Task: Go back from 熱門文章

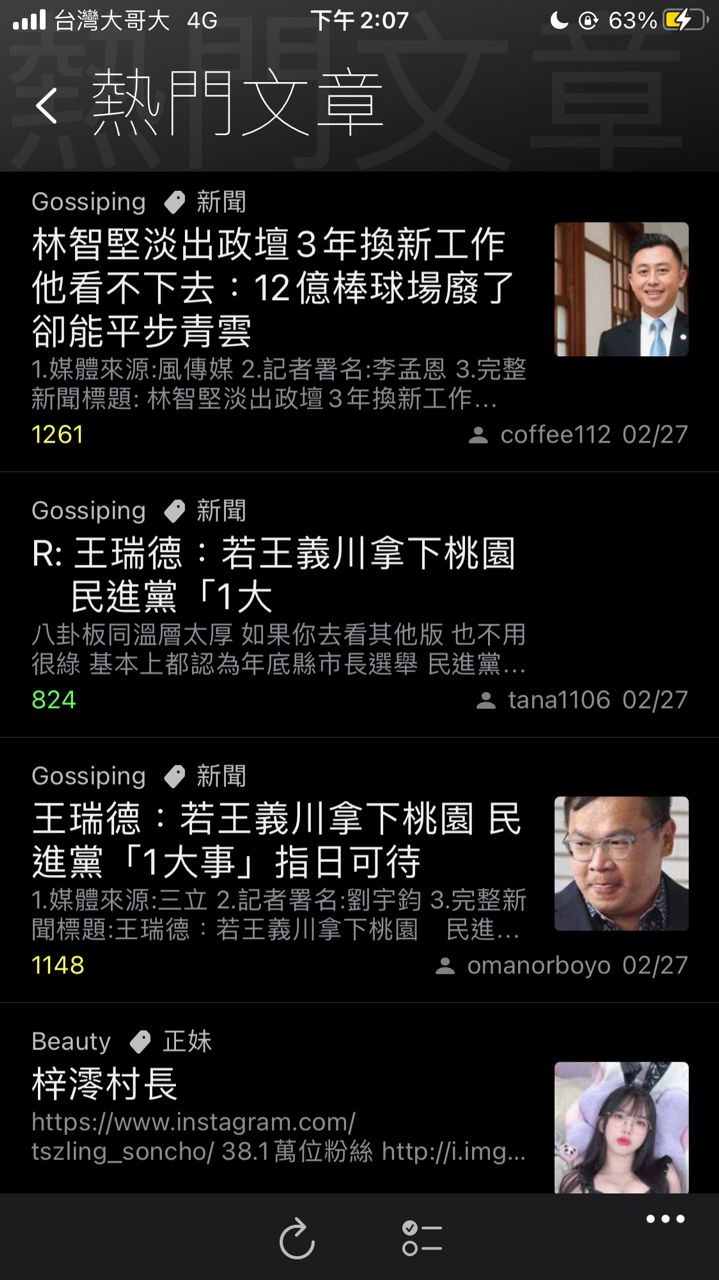Action: click(x=46, y=105)
